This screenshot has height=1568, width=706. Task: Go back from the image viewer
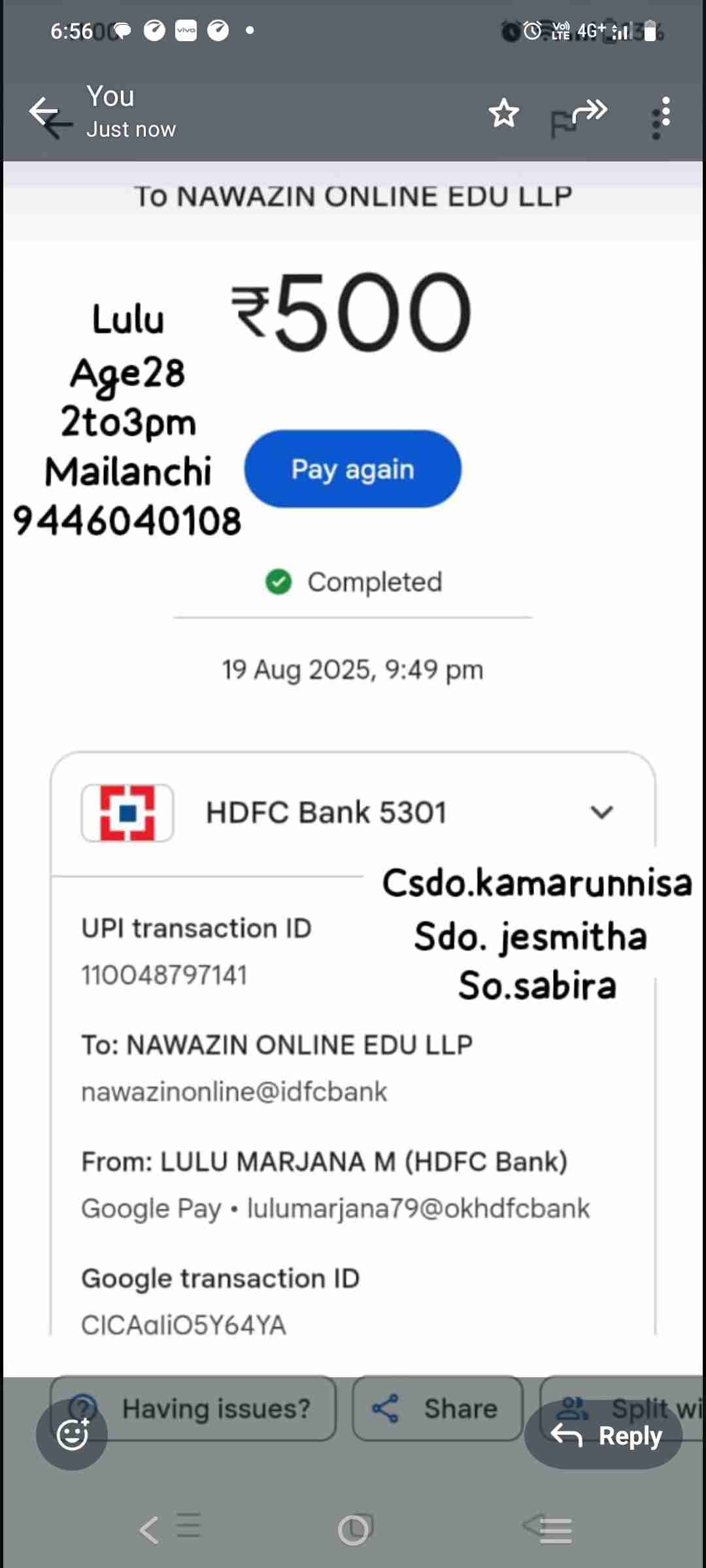[46, 113]
